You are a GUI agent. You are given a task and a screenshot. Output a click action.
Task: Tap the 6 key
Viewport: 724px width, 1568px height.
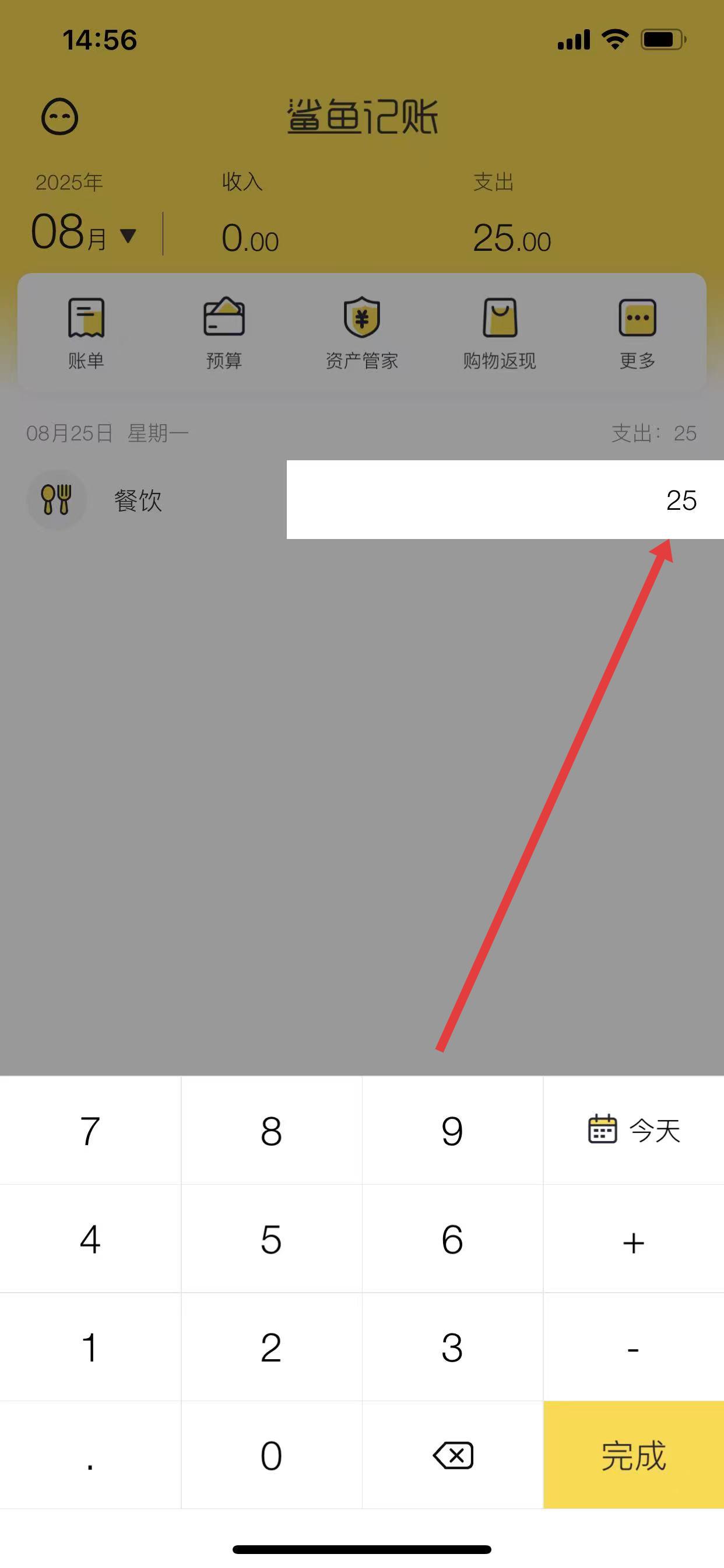(452, 1240)
